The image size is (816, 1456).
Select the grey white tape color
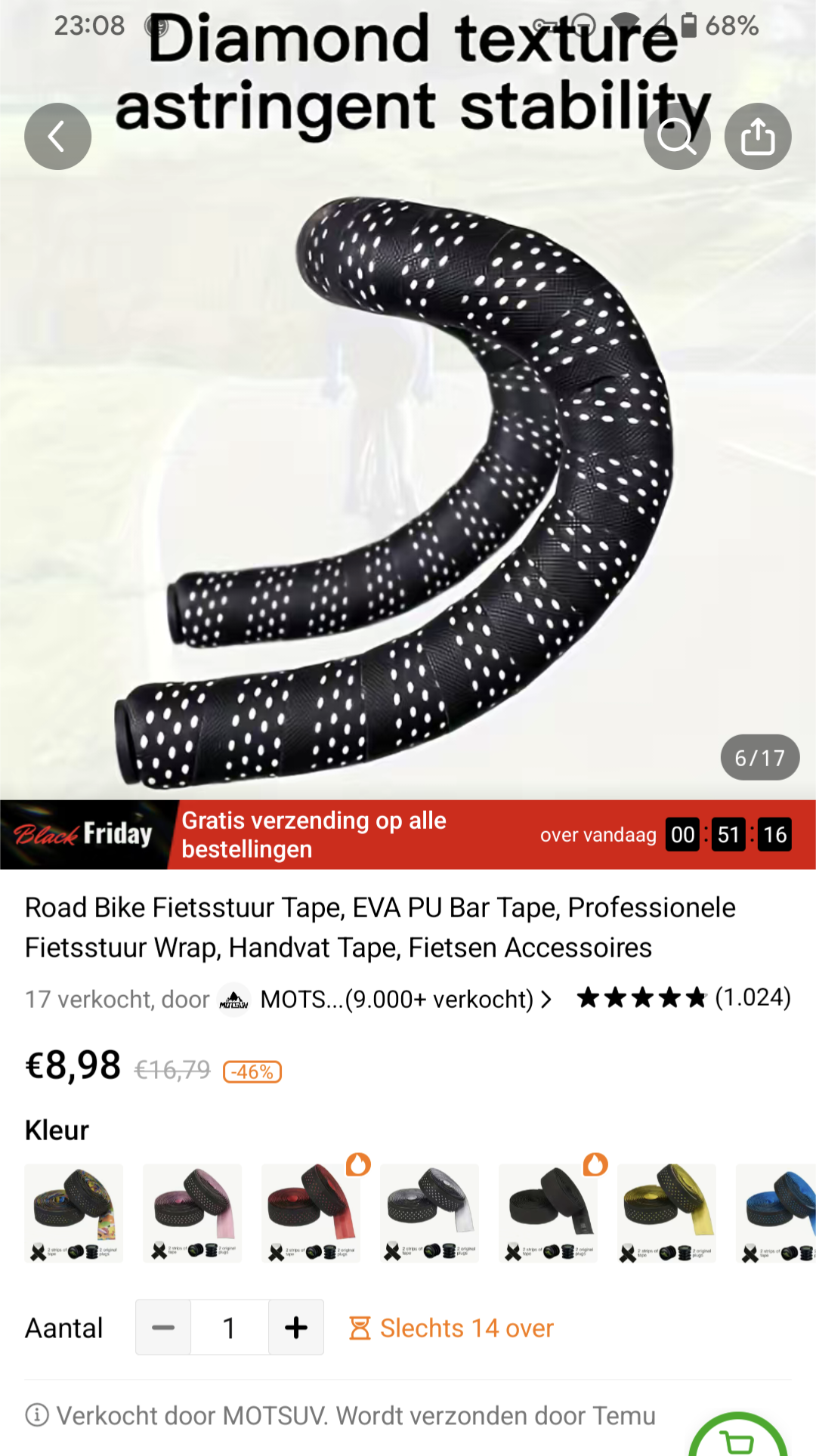click(429, 1213)
